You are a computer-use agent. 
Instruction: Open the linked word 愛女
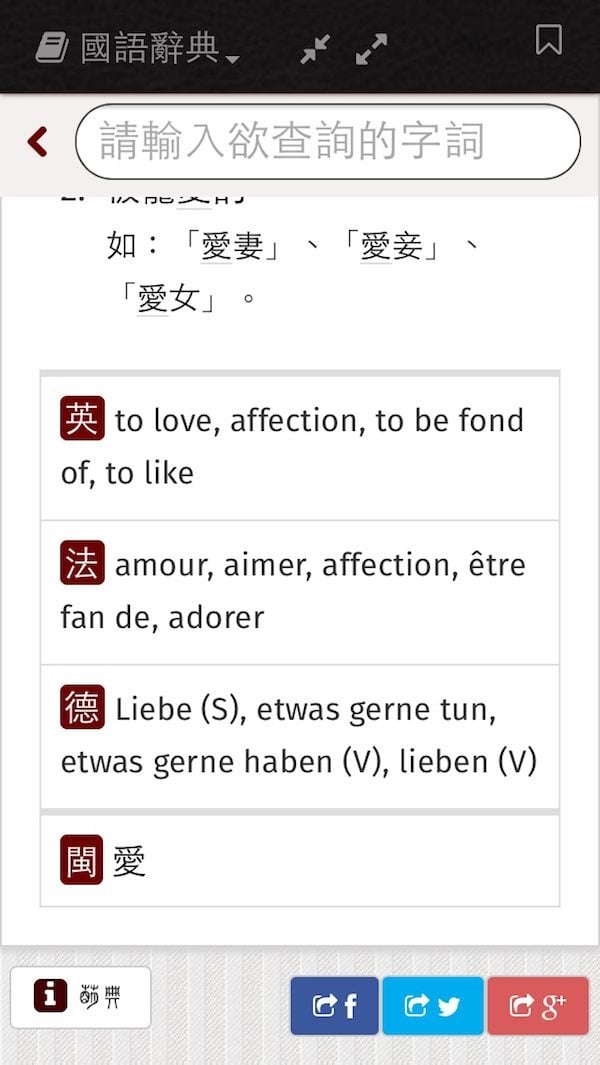pyautogui.click(x=167, y=298)
